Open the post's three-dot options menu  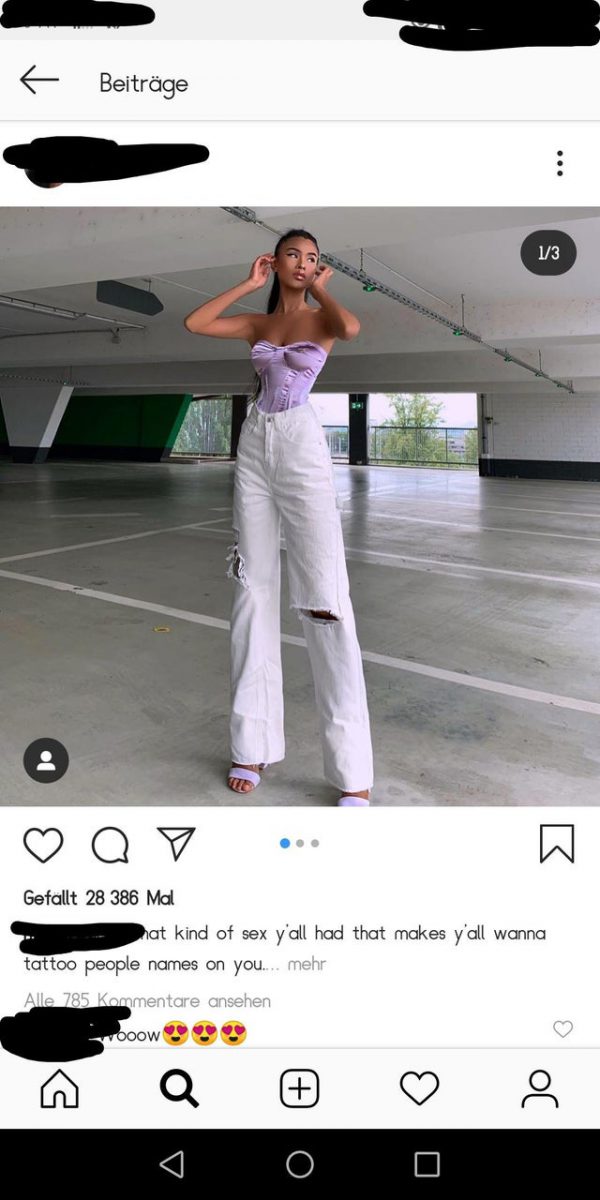pyautogui.click(x=560, y=163)
